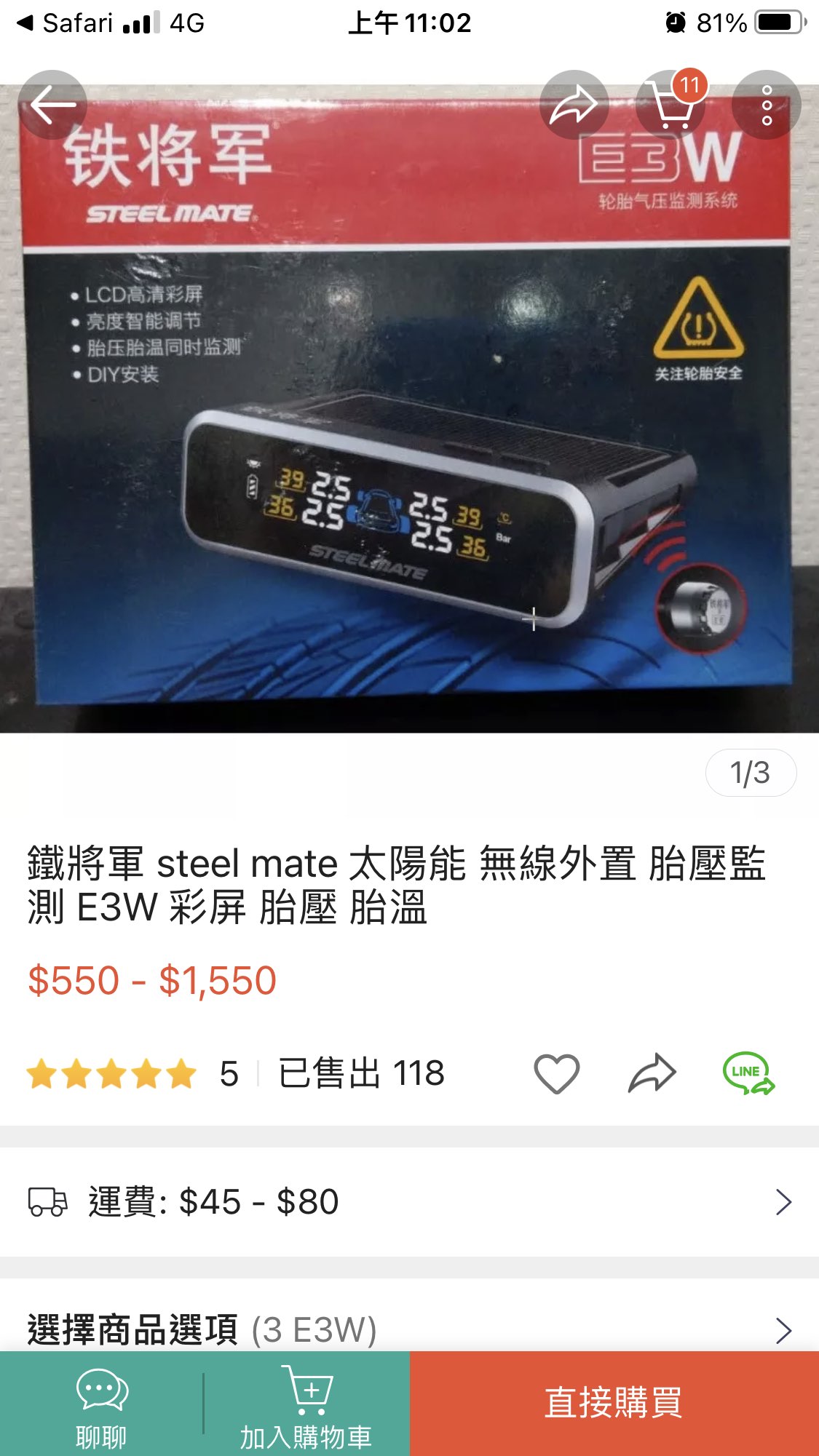Screen dimensions: 819x1456
Task: Return to Safari via status bar link
Action: 66,23
